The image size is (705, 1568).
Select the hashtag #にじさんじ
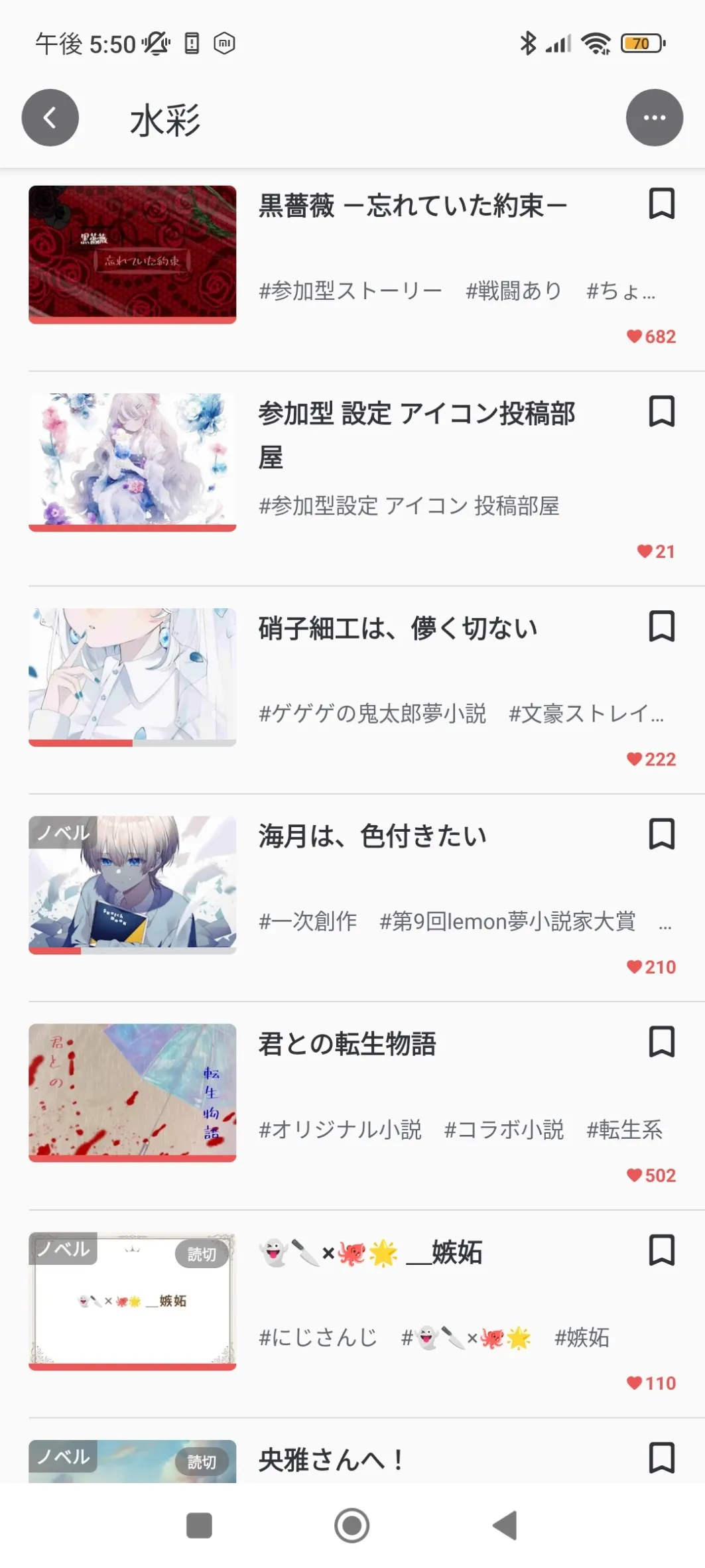pos(318,1337)
